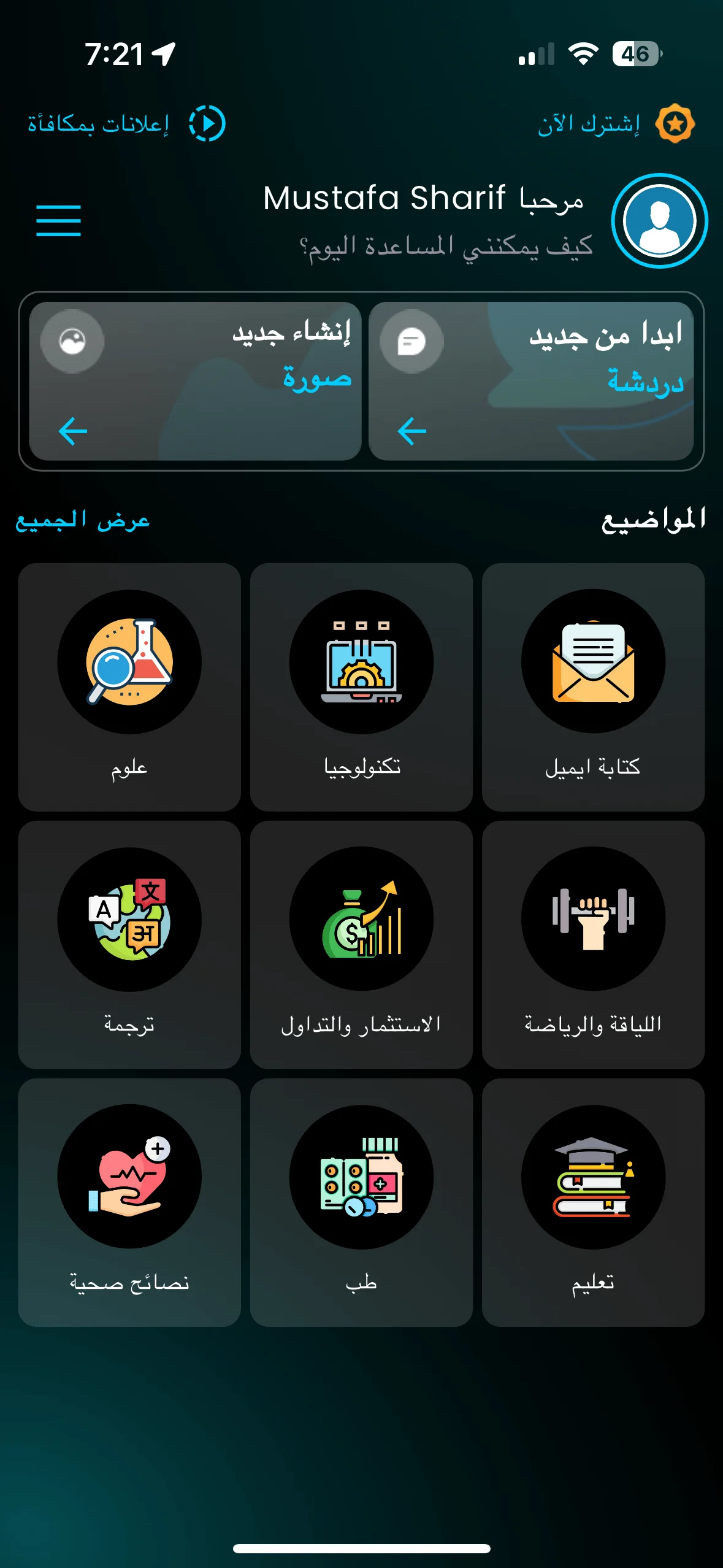Open the تعليم topic card
Viewport: 723px width, 1568px height.
(593, 1202)
